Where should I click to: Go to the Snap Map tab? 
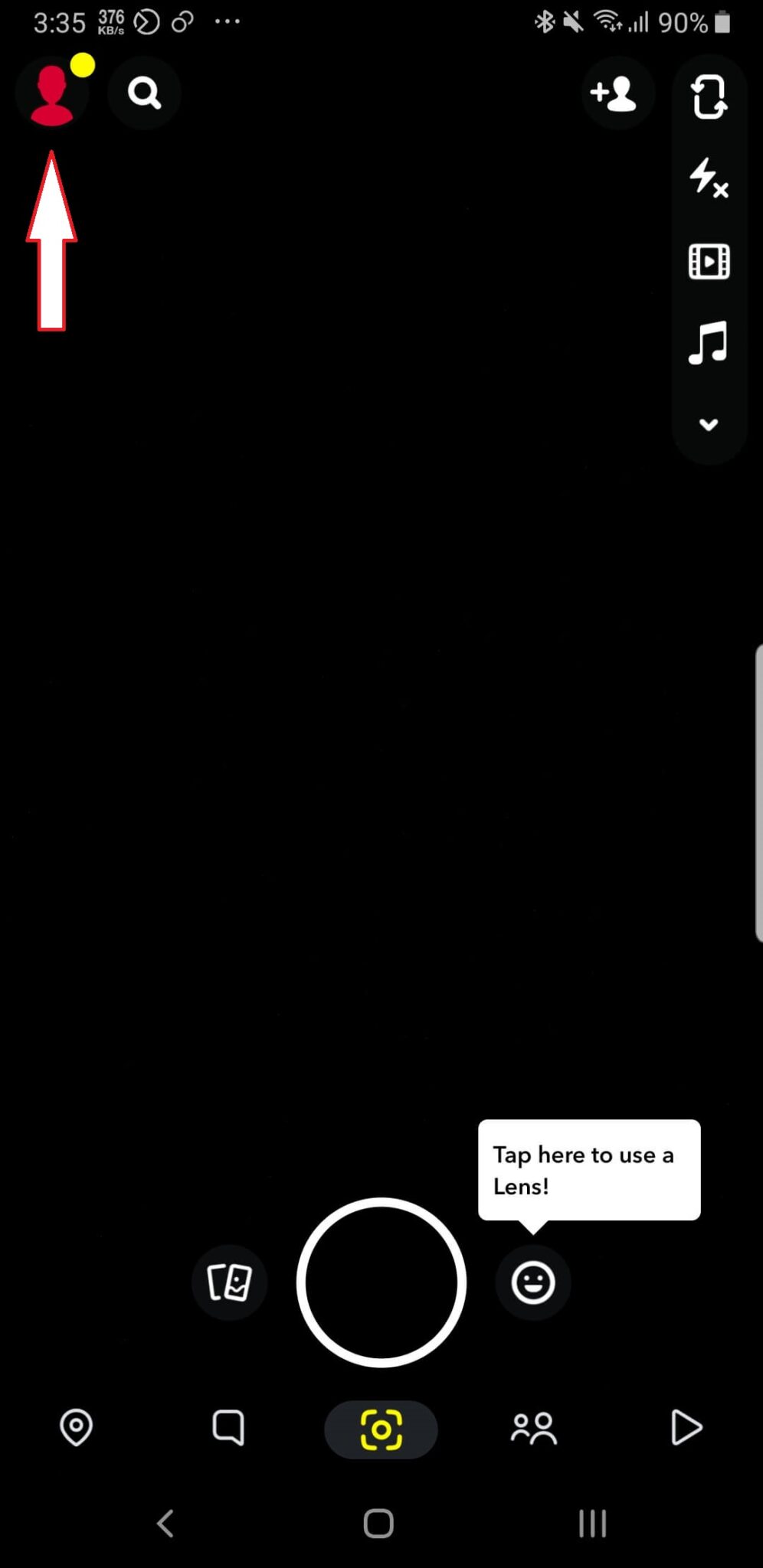point(76,1428)
